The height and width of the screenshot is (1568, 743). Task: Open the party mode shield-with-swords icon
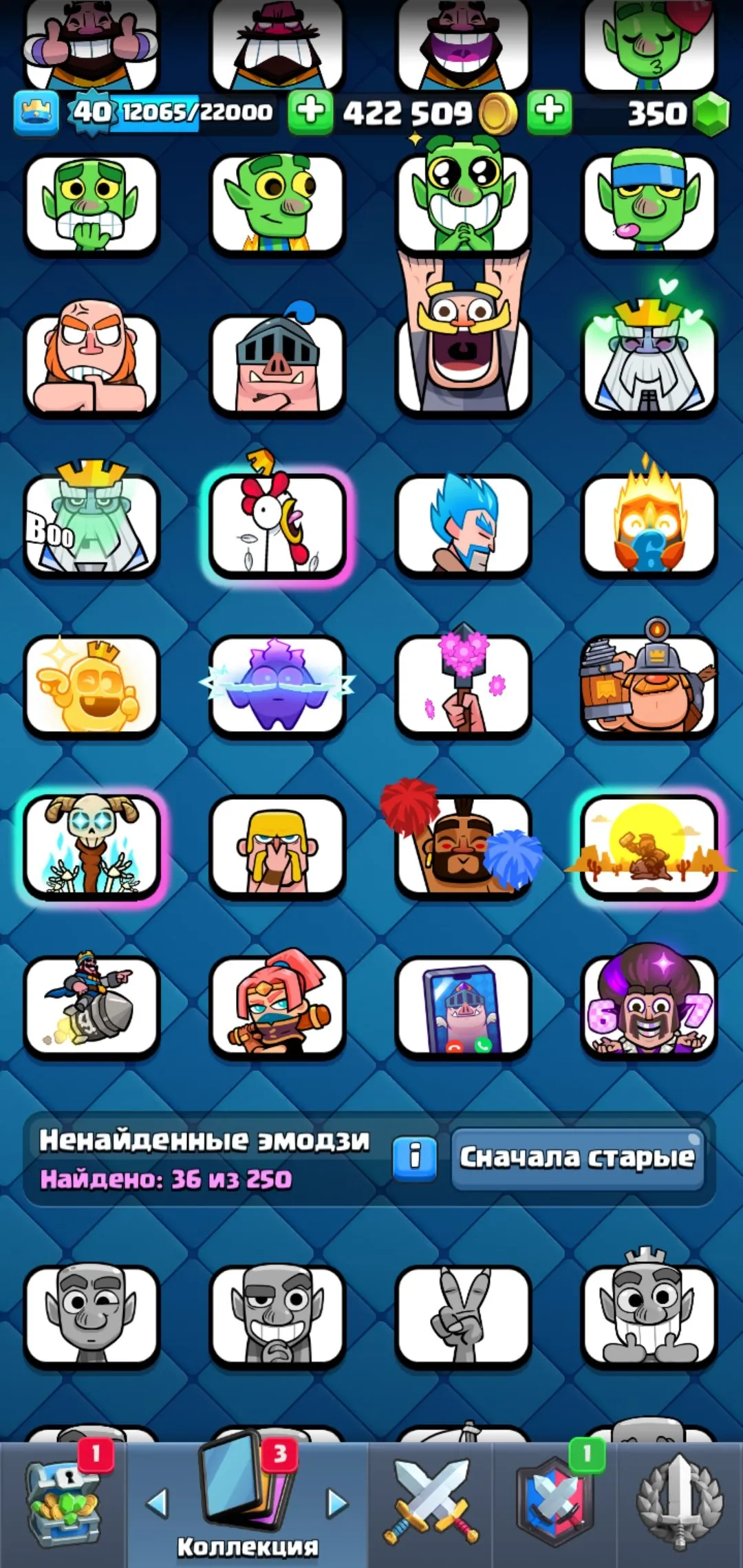[x=554, y=1499]
